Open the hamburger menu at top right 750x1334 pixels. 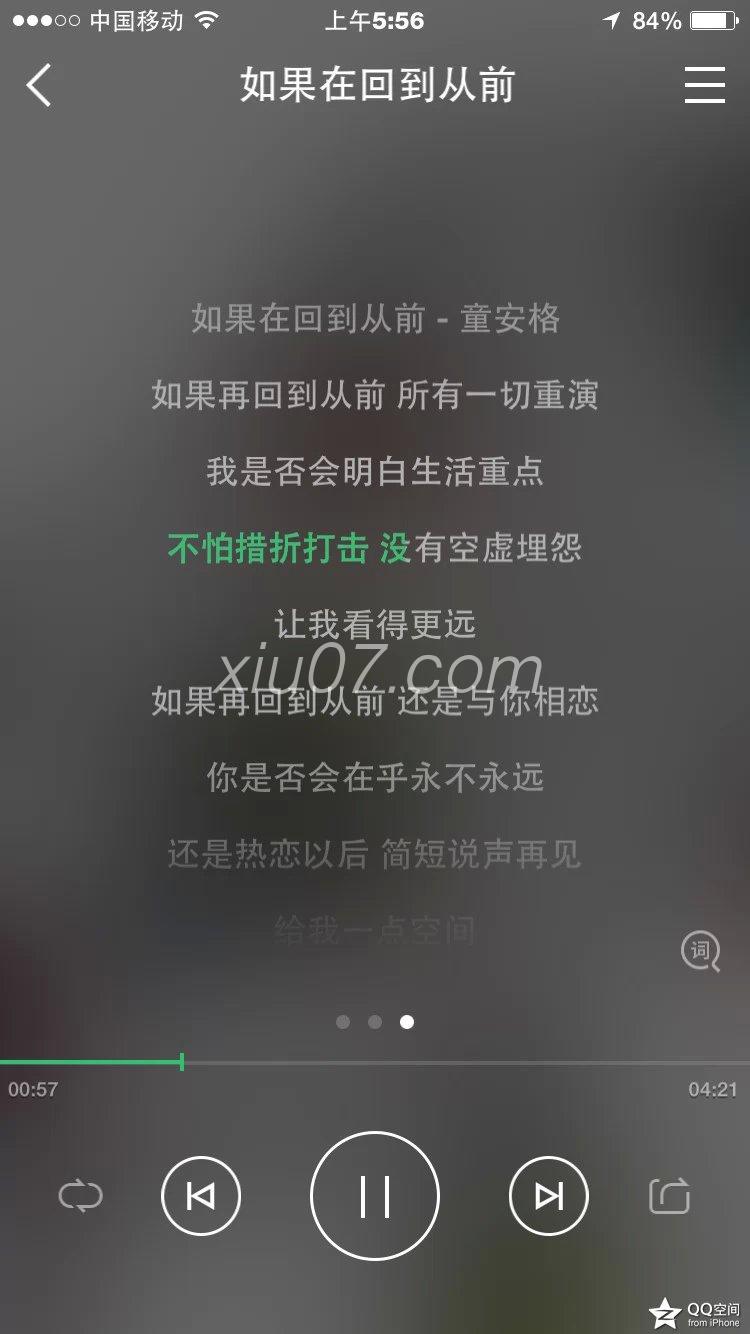point(704,86)
